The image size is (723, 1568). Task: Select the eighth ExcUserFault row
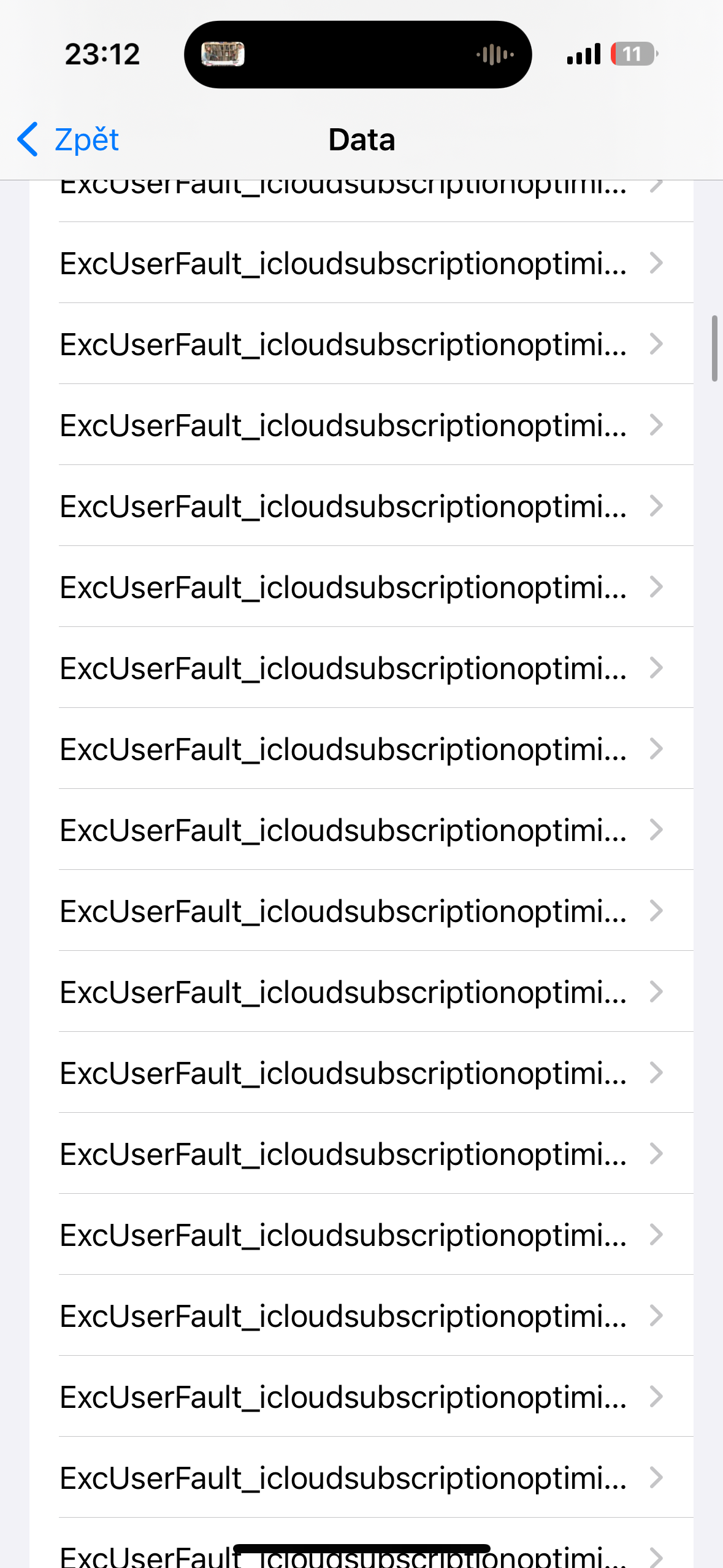click(x=343, y=749)
